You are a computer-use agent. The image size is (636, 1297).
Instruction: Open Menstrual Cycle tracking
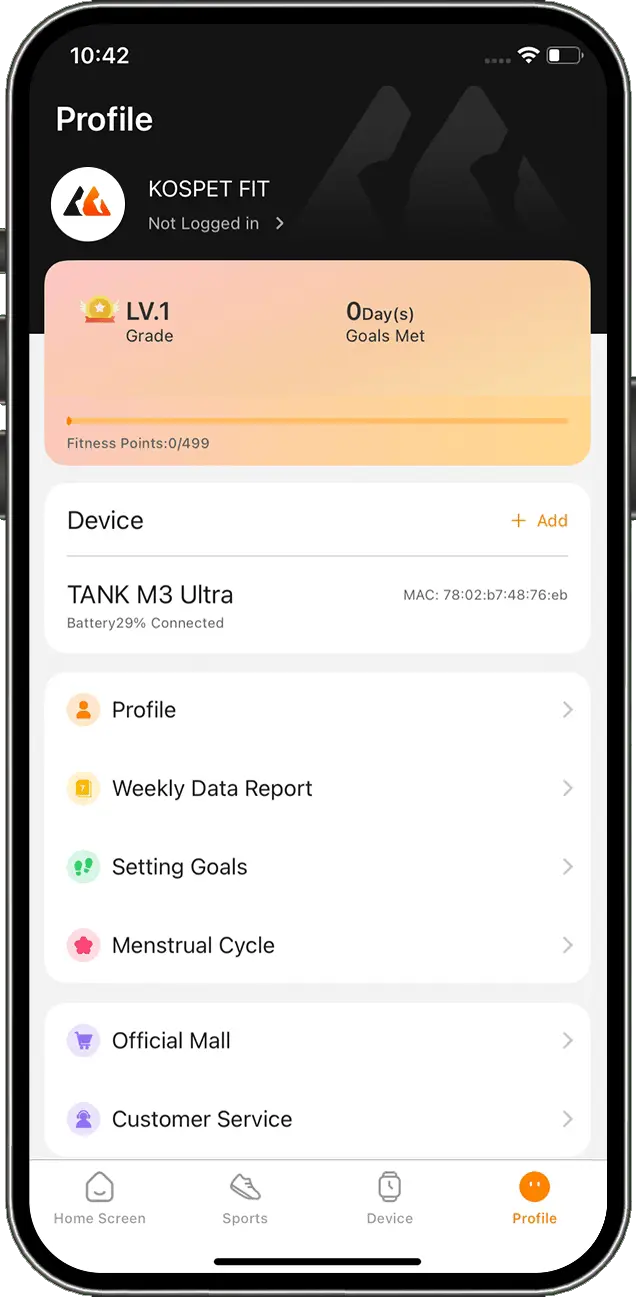click(x=317, y=945)
